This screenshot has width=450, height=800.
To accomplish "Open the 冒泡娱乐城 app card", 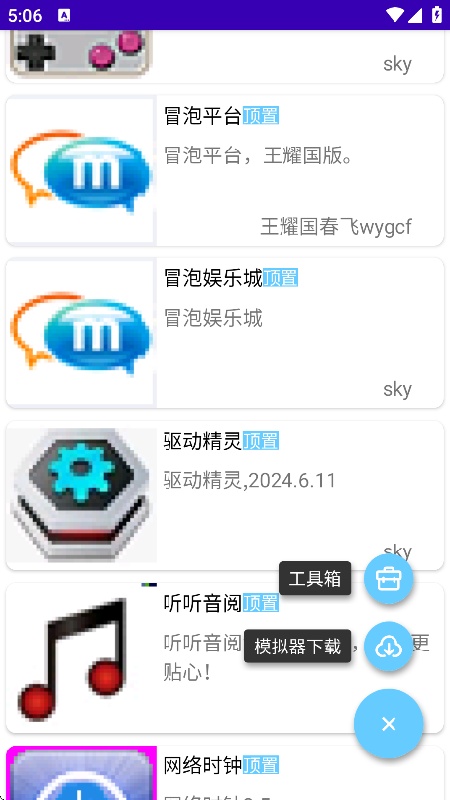I will (x=224, y=333).
